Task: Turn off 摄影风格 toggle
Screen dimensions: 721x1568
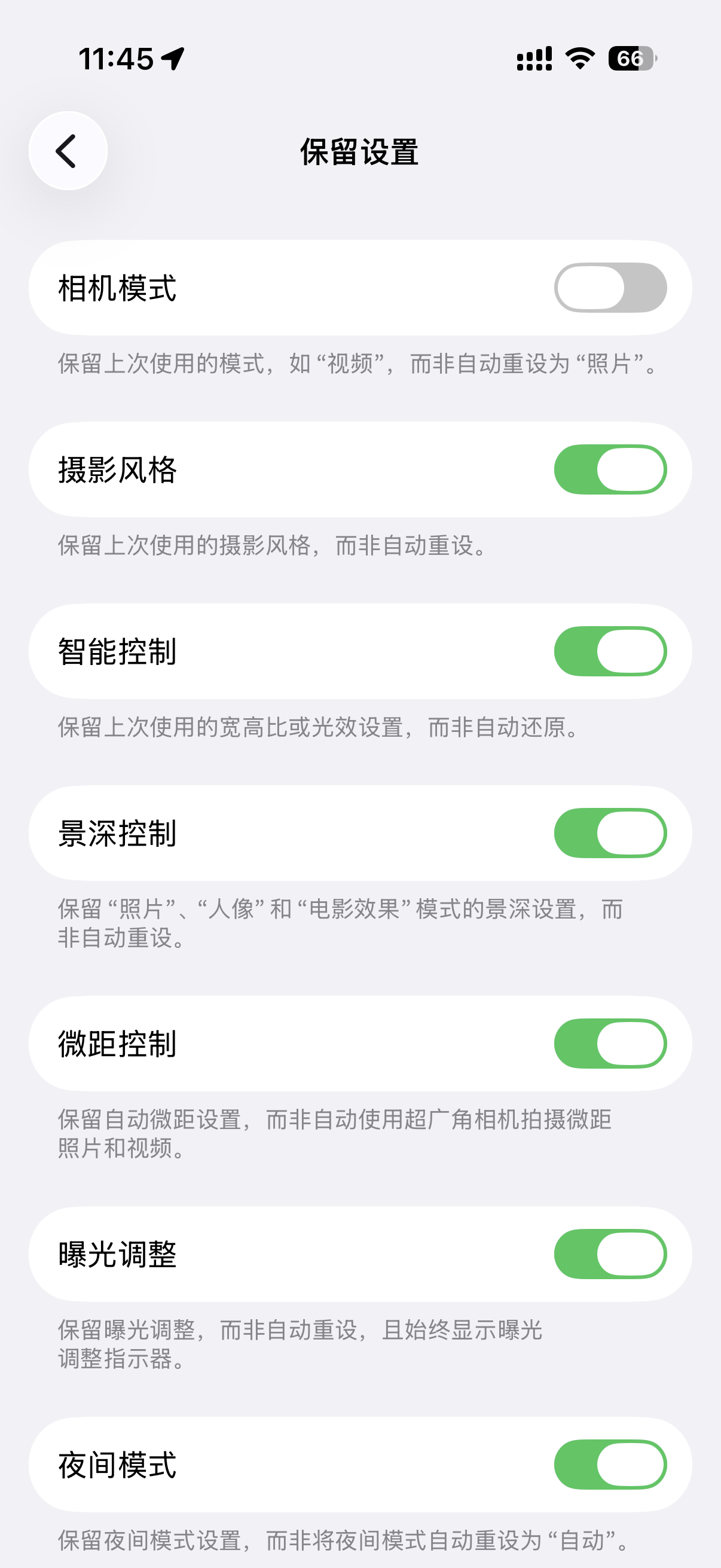Action: 610,469
